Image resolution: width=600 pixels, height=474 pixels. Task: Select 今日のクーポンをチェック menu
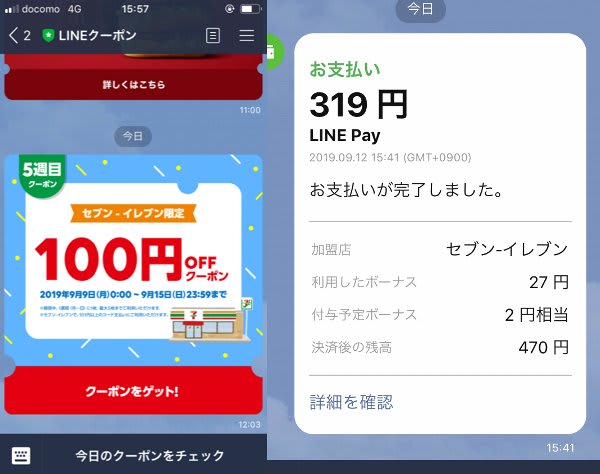tap(151, 455)
